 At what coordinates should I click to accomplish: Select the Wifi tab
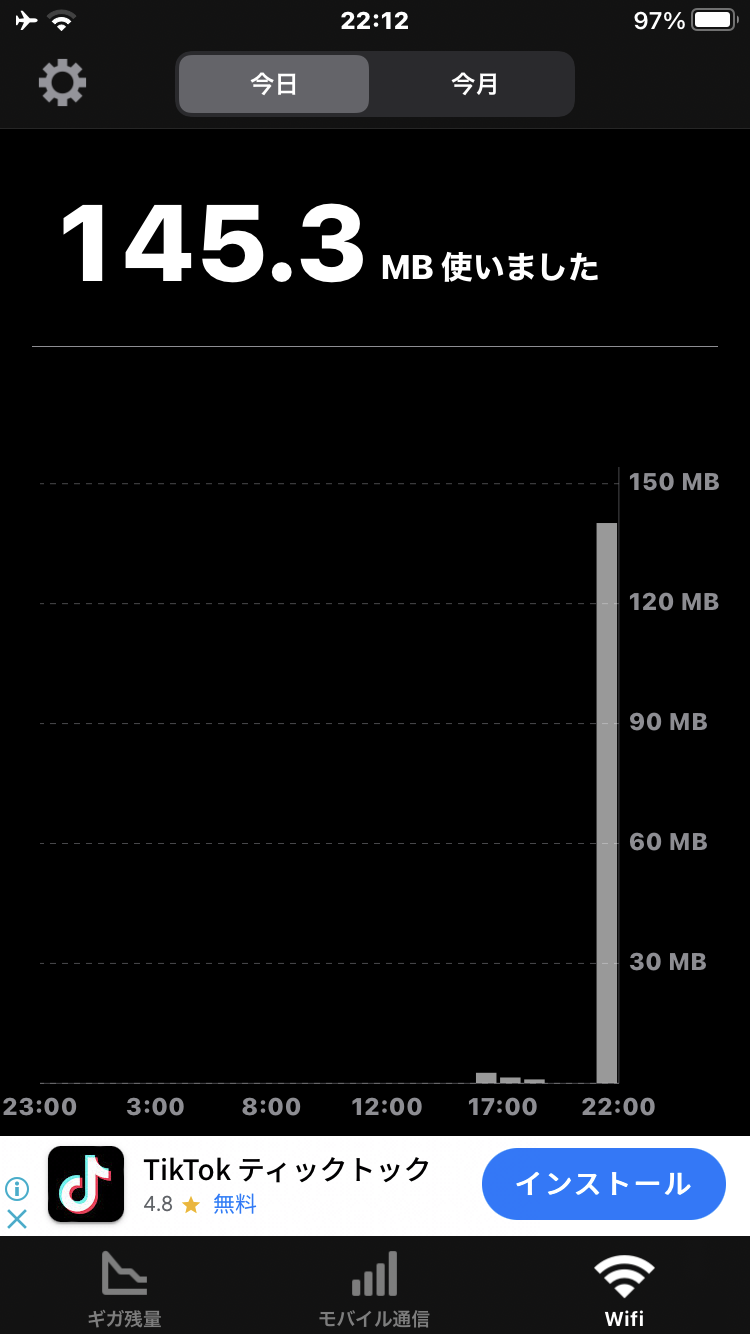tap(624, 1288)
